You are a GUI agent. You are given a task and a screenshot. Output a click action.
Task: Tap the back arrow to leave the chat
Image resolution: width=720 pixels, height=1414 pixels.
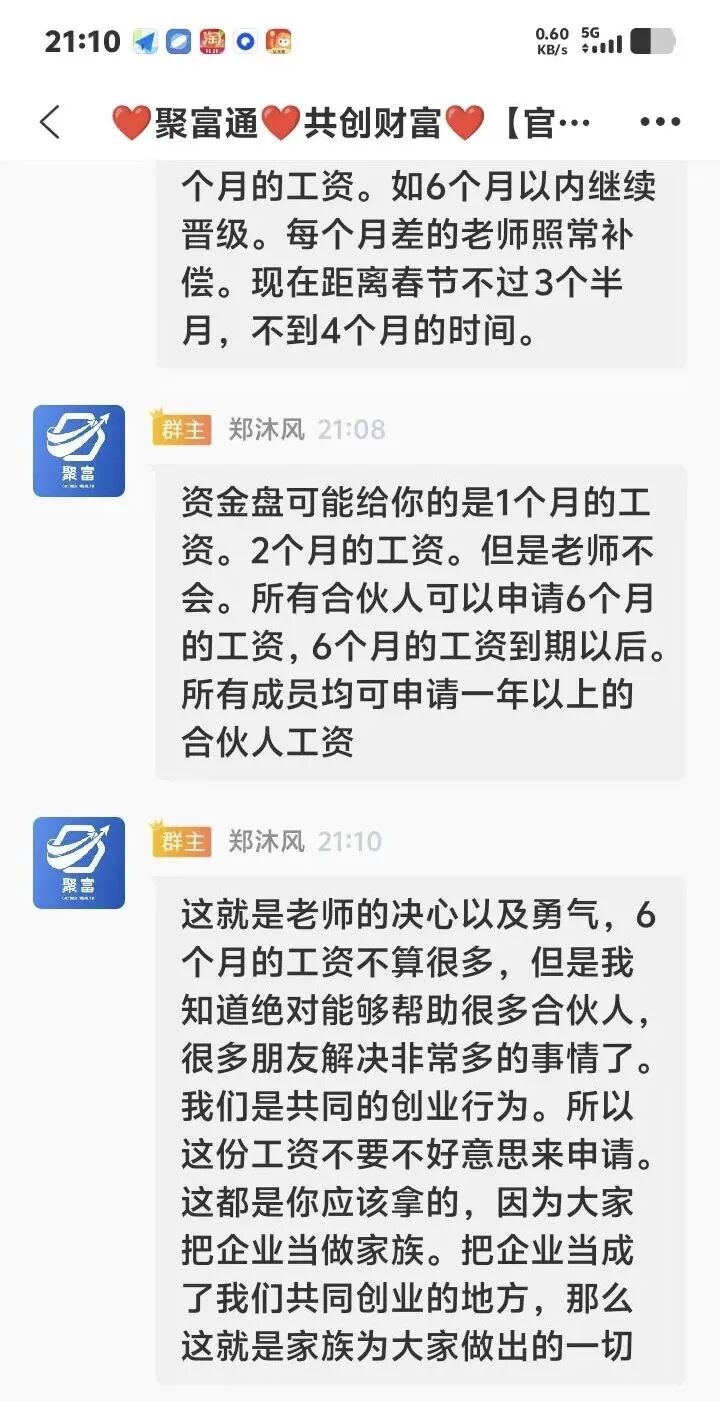(48, 120)
